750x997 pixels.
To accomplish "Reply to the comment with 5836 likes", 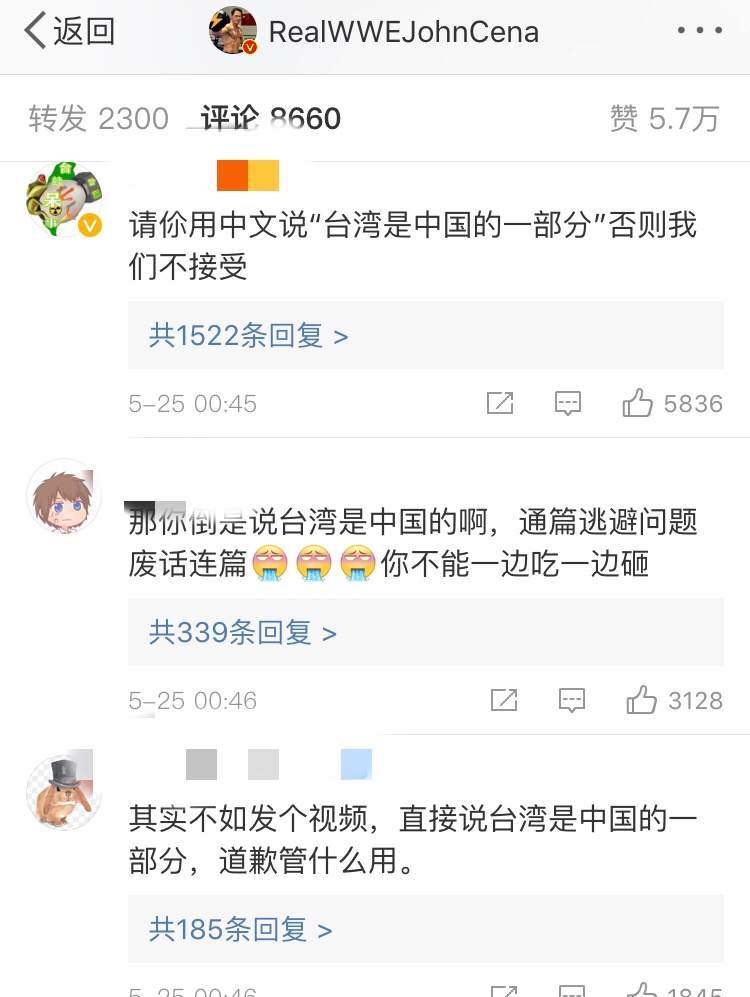I will pyautogui.click(x=567, y=403).
